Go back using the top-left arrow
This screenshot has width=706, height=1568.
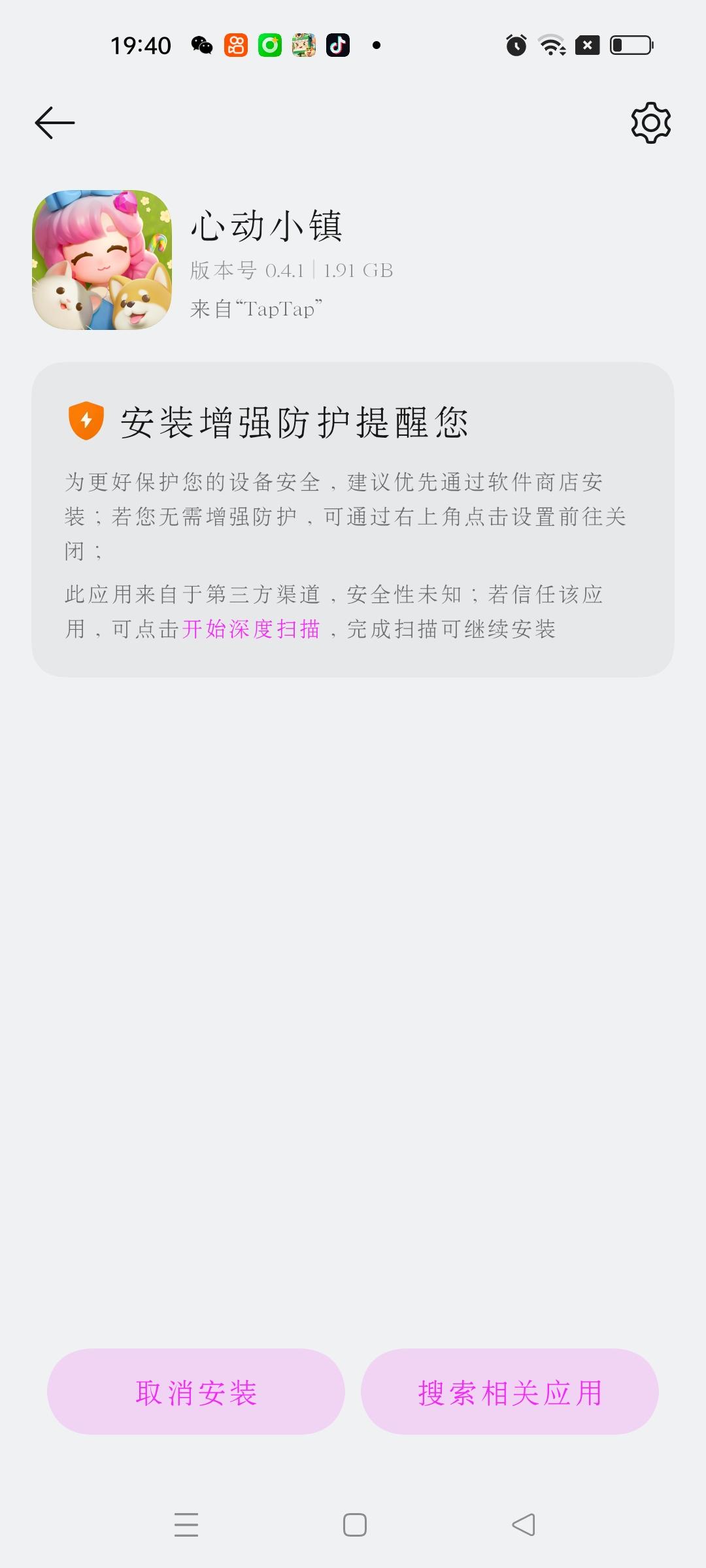tap(55, 123)
